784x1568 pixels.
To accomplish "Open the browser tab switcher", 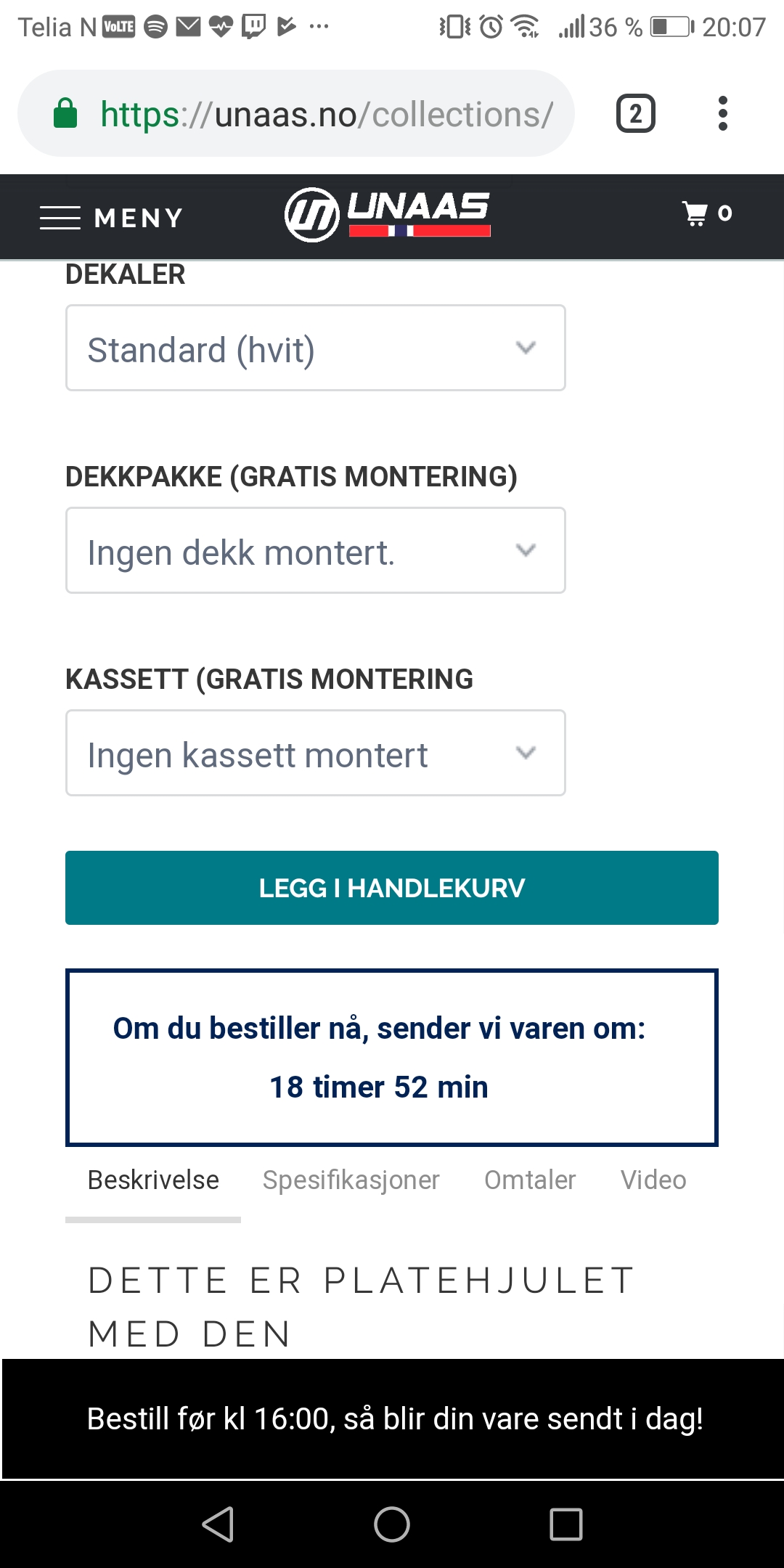I will tap(636, 114).
